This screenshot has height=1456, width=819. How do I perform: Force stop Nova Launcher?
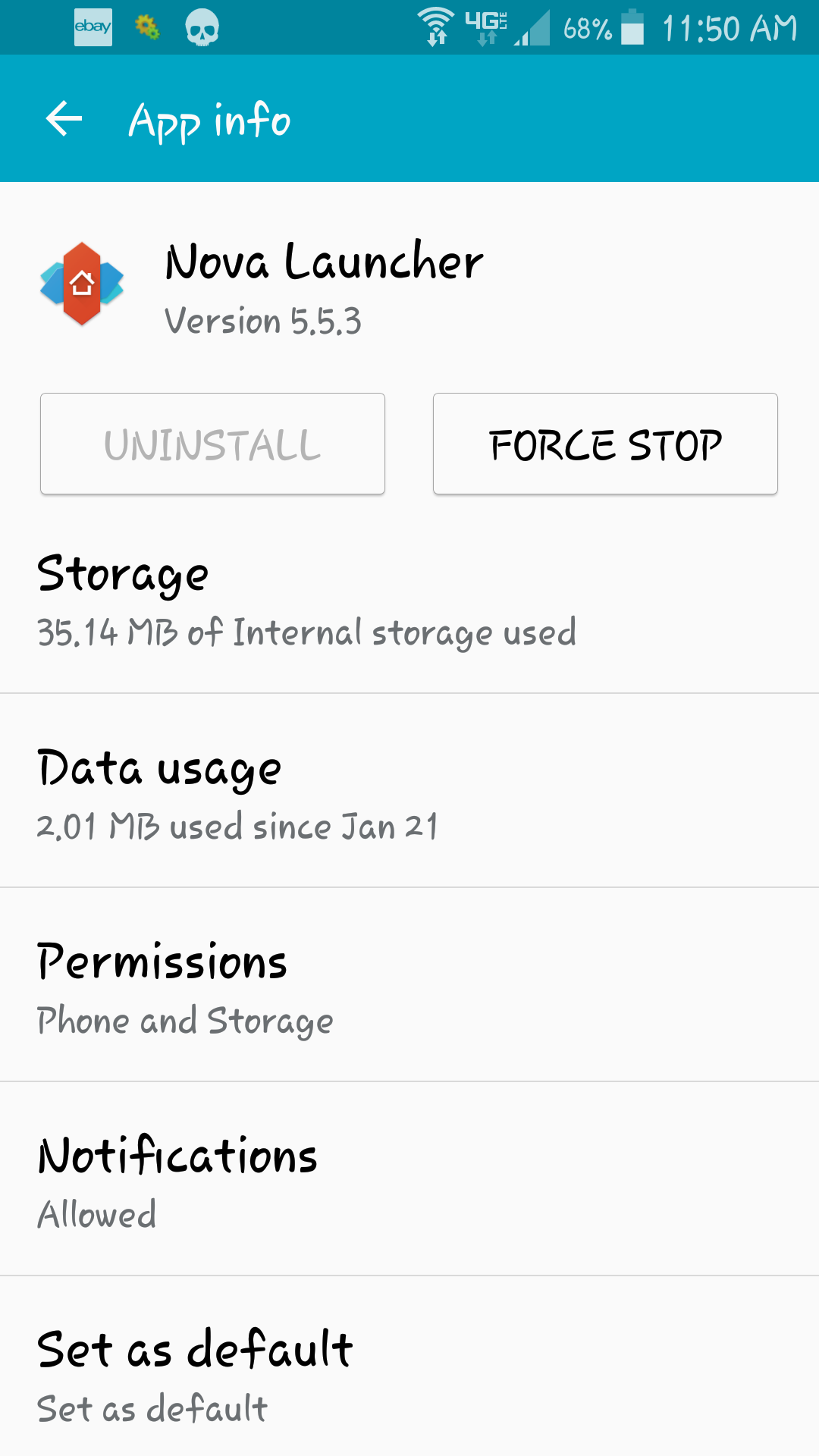point(605,444)
